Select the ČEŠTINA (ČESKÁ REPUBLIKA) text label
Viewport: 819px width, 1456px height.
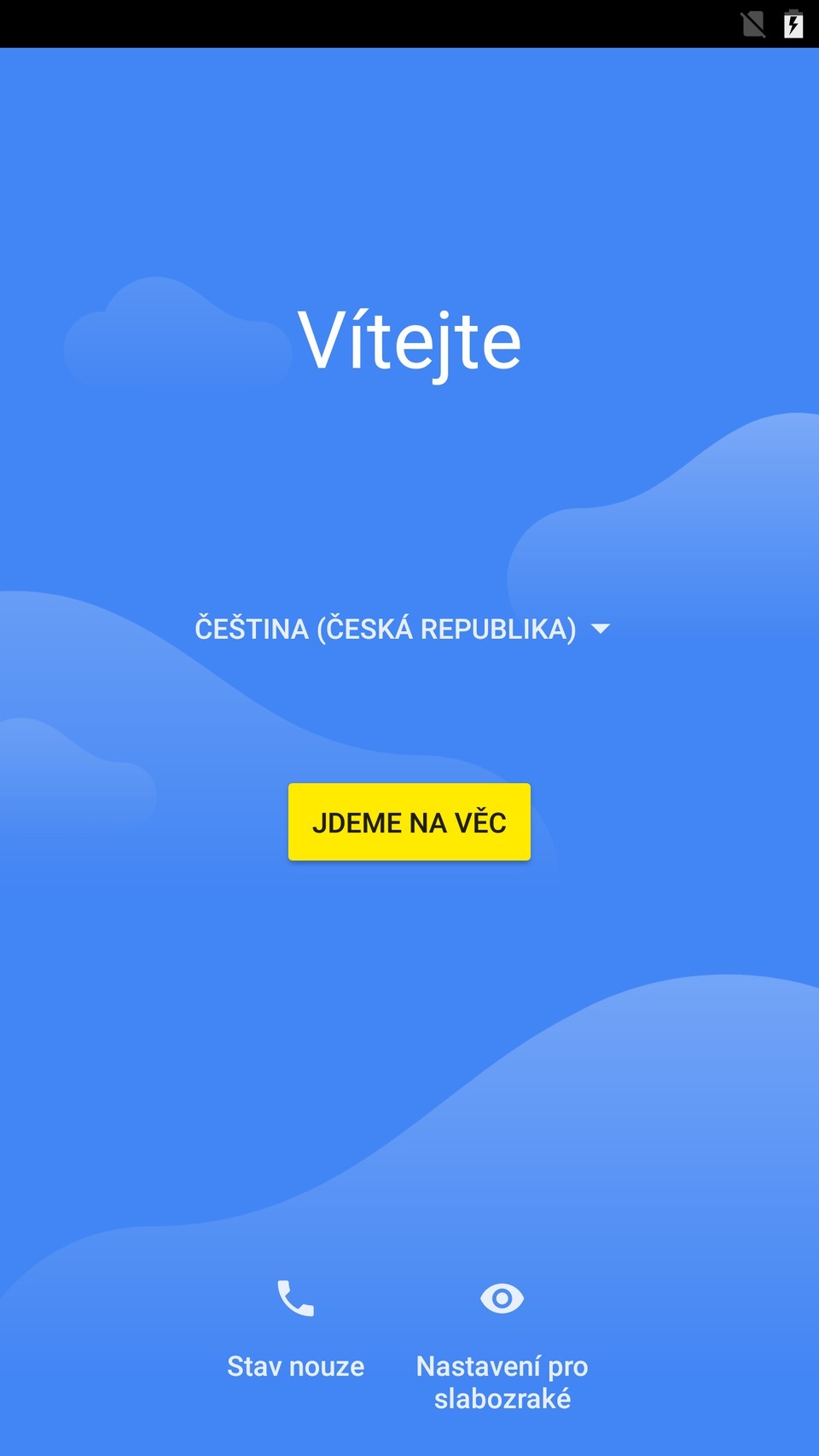[386, 628]
